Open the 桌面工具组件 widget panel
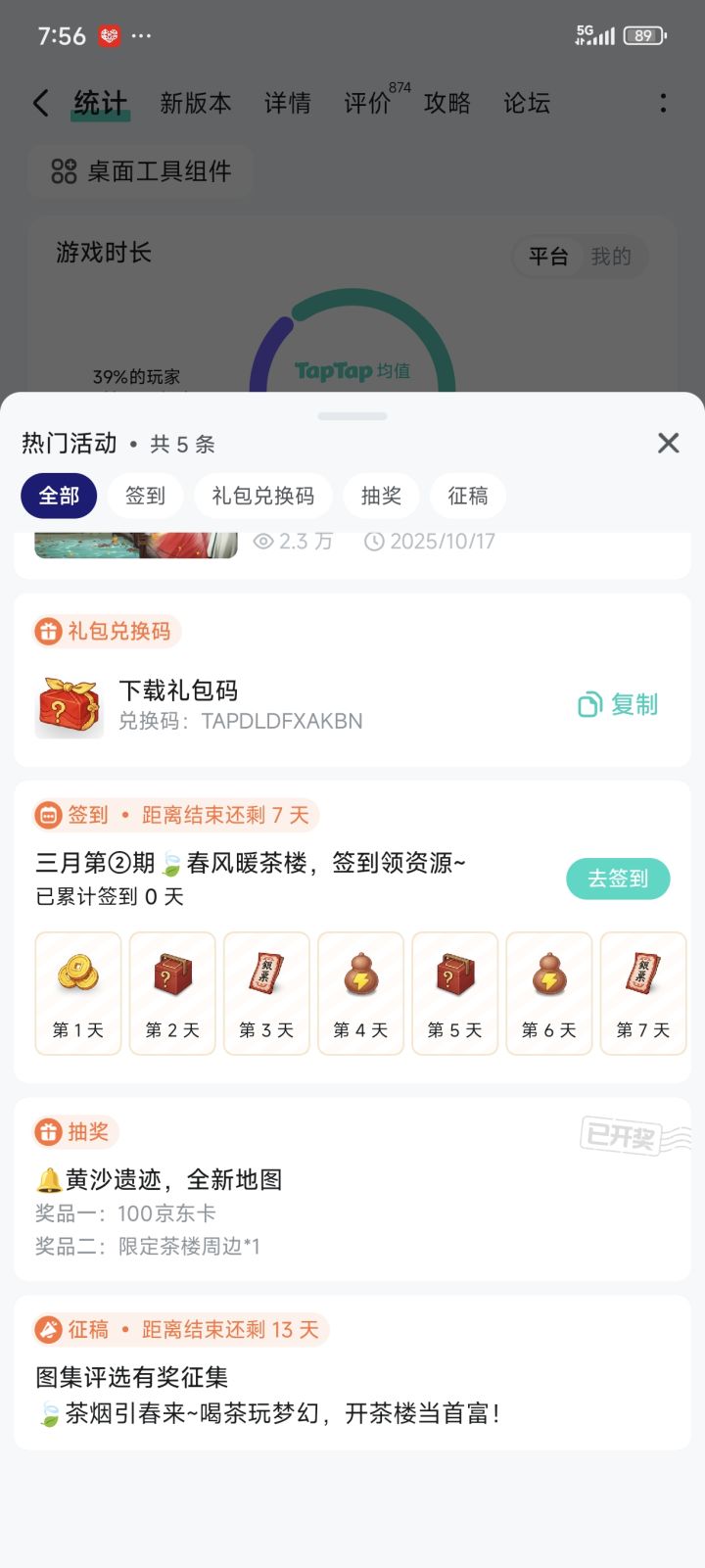The image size is (705, 1568). pyautogui.click(x=140, y=171)
